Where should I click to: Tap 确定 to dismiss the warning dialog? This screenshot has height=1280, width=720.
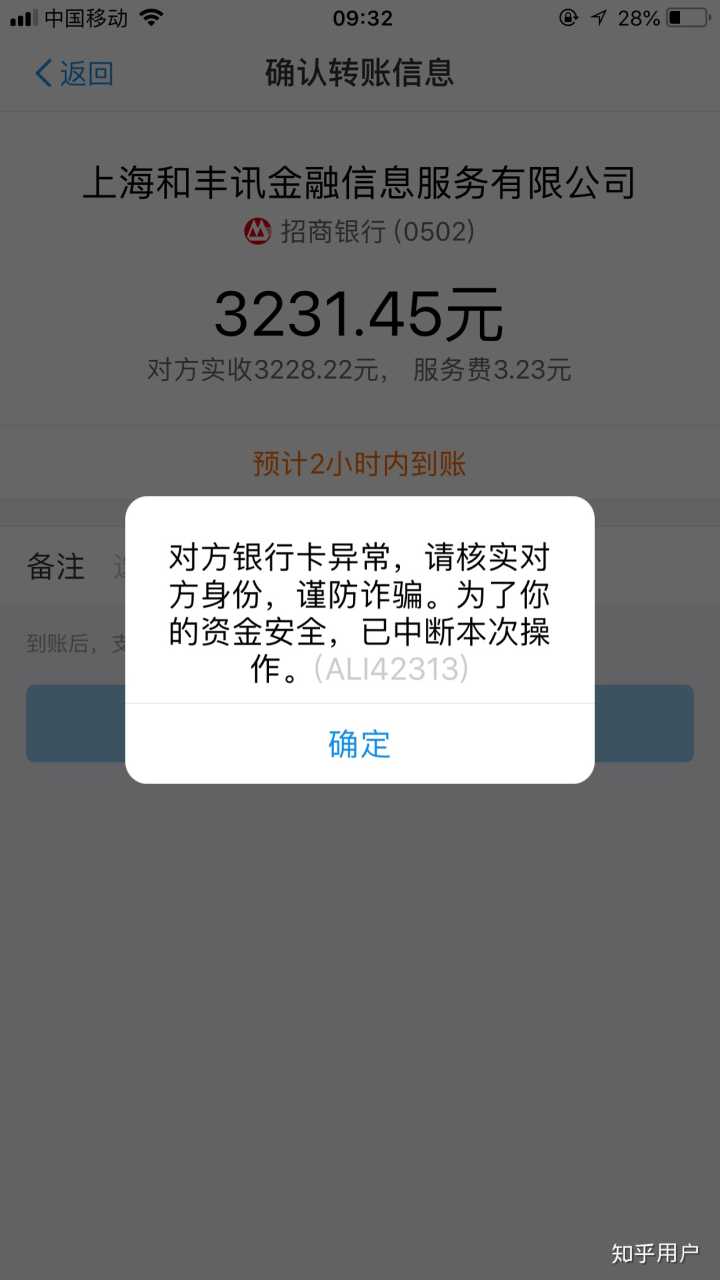tap(359, 744)
